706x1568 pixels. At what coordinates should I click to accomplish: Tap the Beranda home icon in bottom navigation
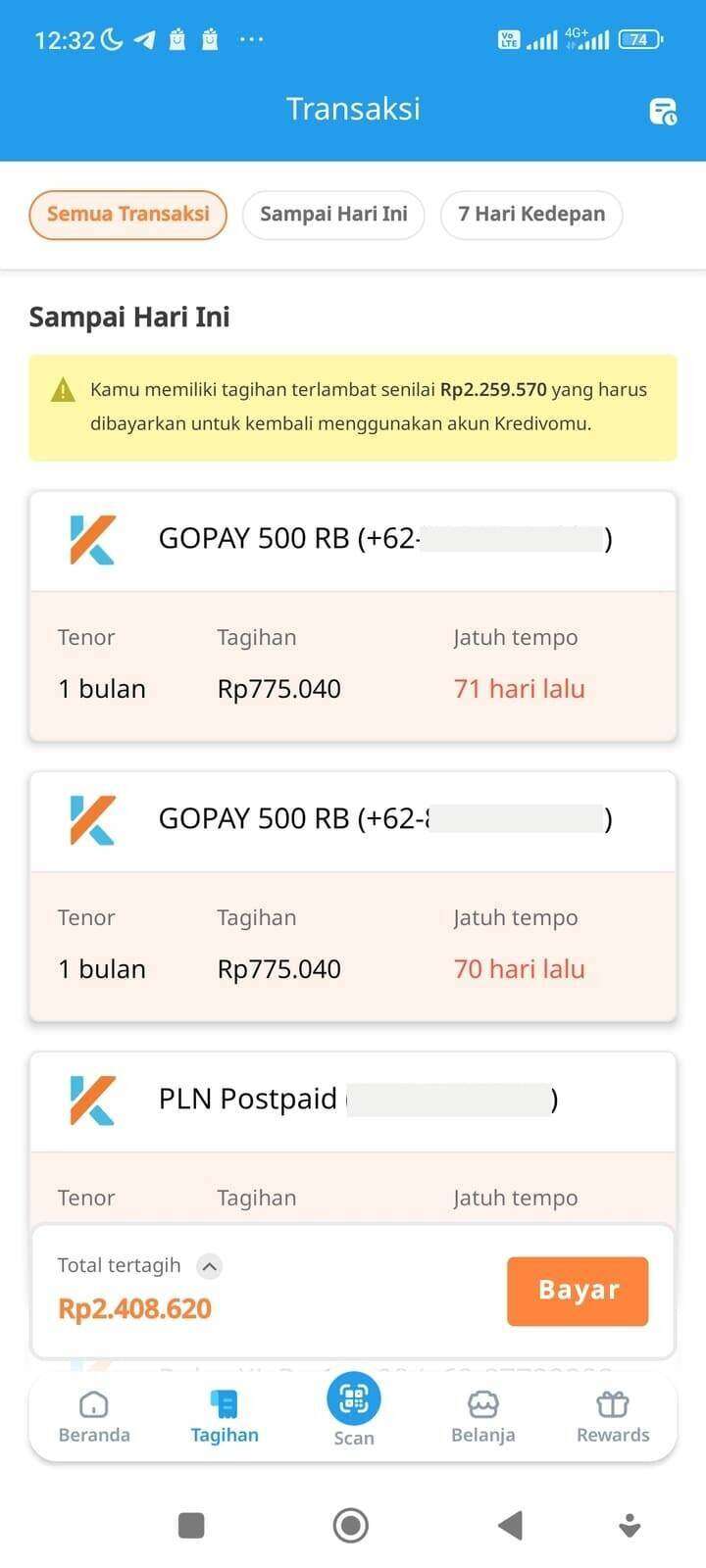(x=93, y=1404)
